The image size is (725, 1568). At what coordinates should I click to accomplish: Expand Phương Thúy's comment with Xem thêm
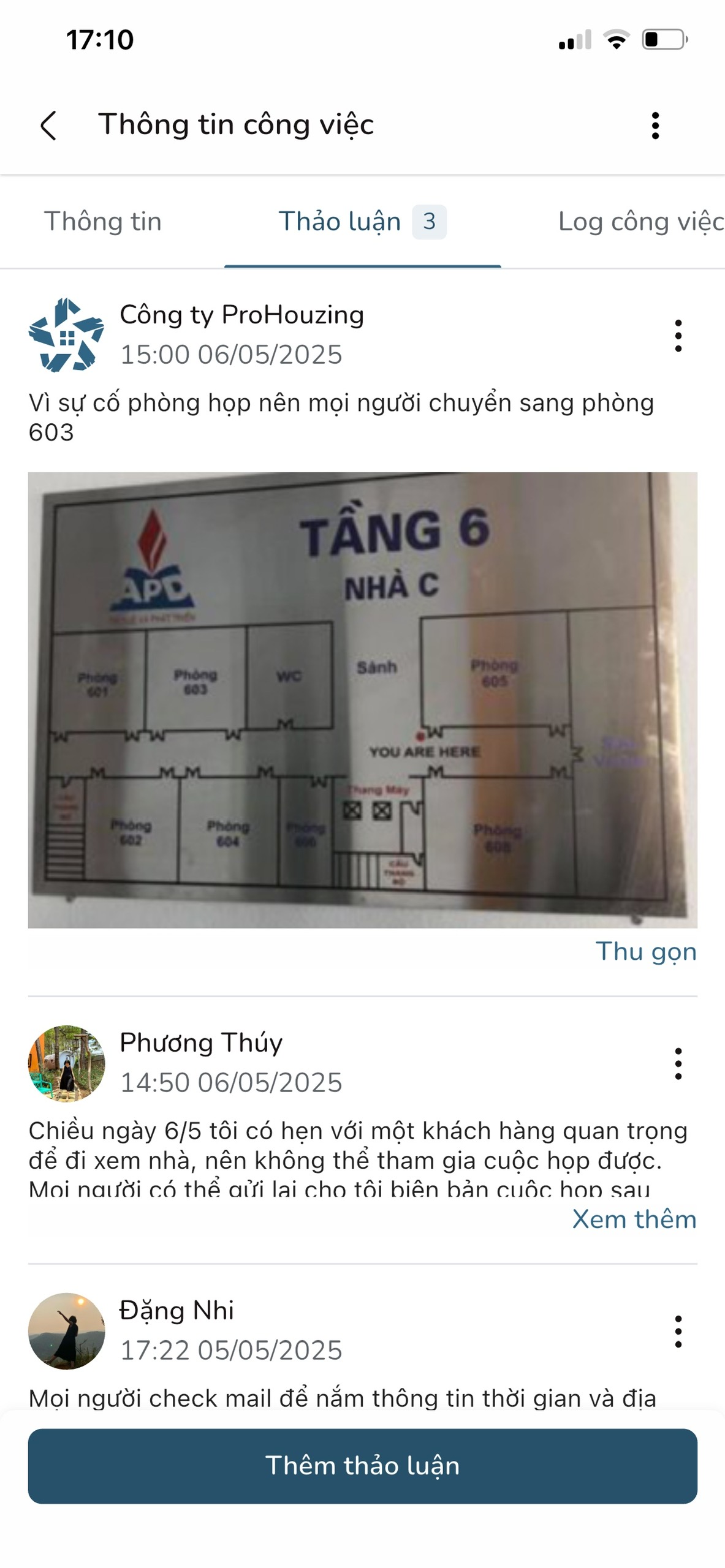click(x=634, y=1219)
